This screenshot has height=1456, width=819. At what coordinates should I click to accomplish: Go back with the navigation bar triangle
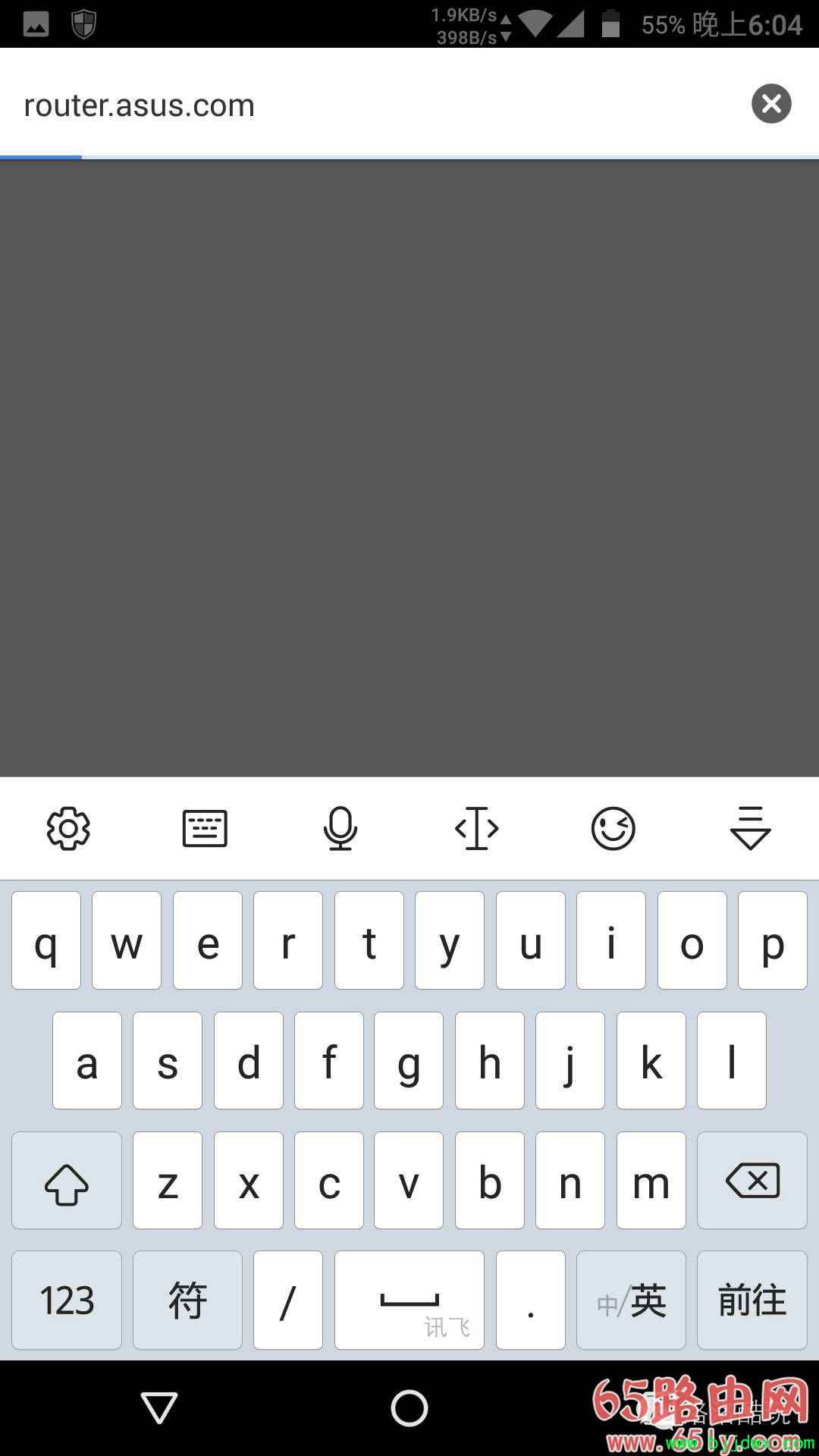(159, 1408)
